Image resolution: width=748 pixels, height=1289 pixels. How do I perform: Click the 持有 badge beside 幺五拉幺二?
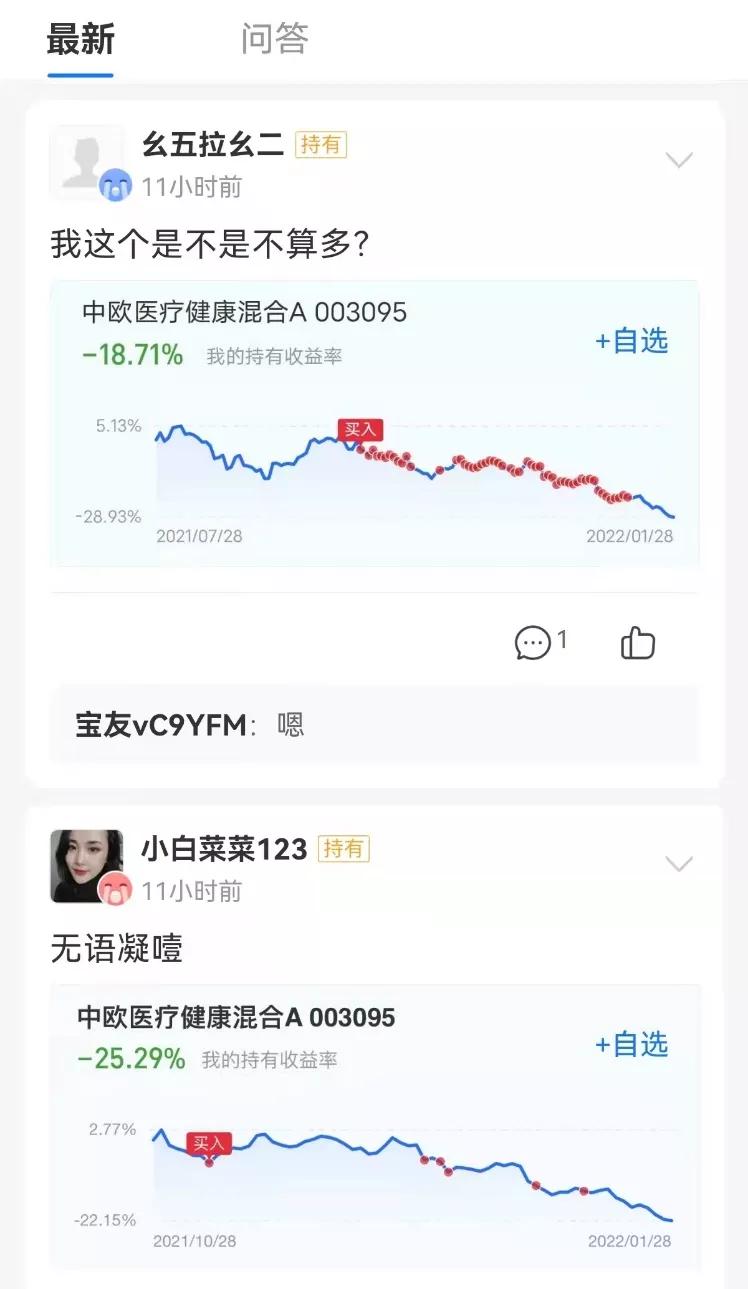coord(321,146)
